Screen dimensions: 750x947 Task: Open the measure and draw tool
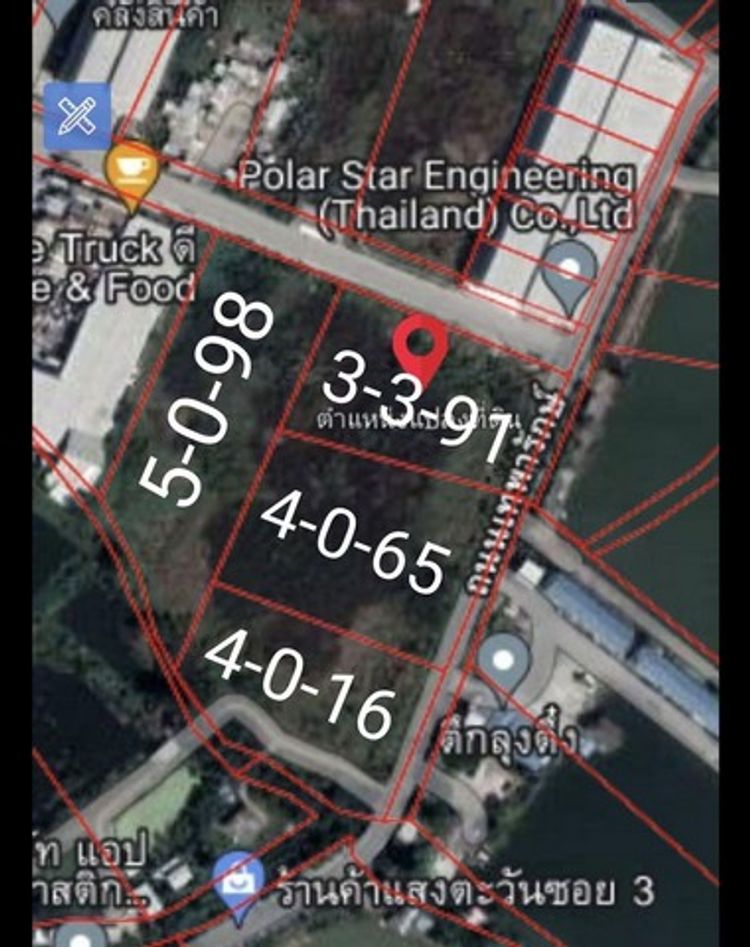click(77, 117)
